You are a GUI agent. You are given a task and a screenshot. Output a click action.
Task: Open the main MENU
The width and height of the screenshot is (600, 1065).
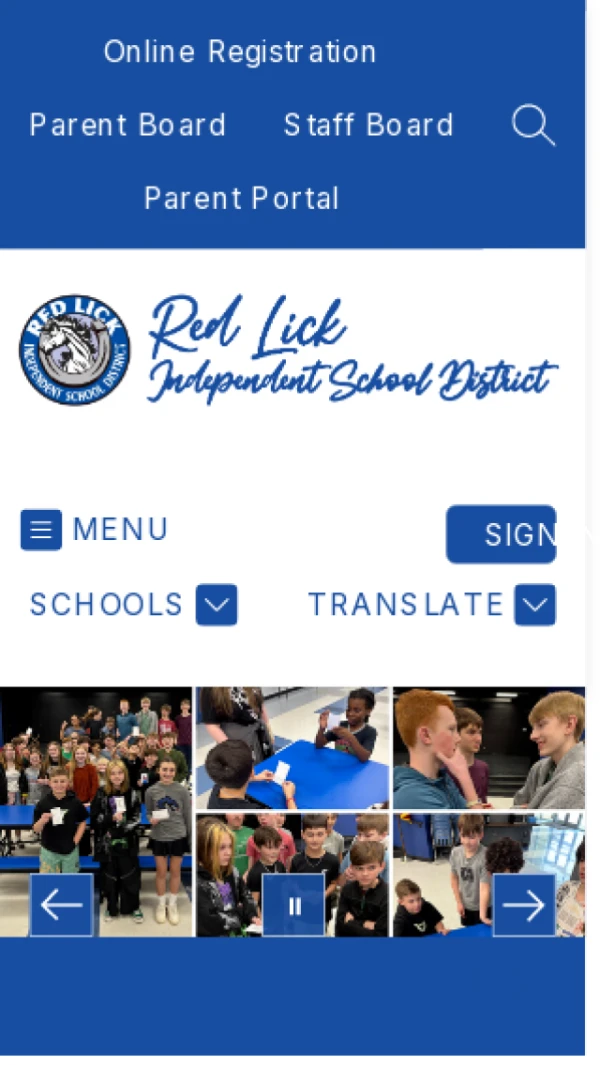pyautogui.click(x=95, y=529)
